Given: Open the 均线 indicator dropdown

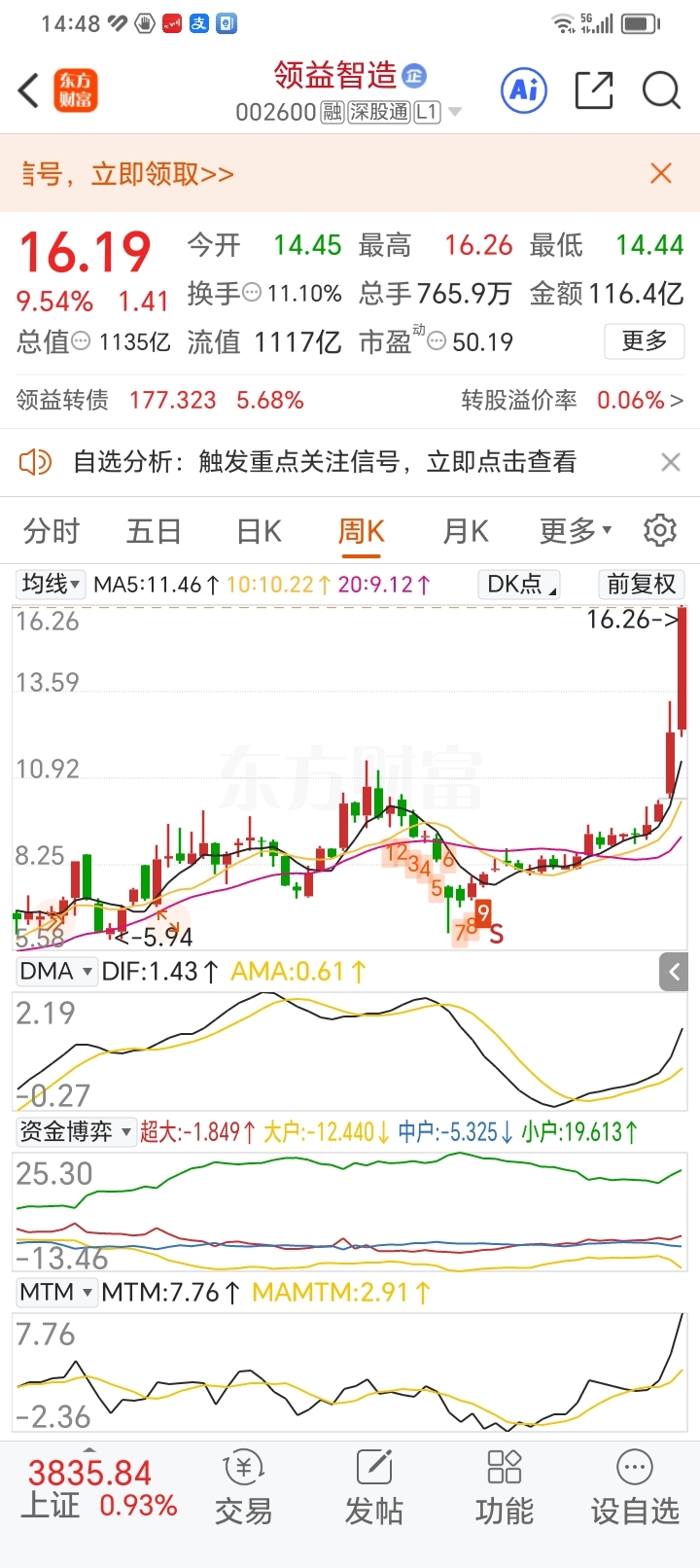Looking at the screenshot, I should [52, 584].
